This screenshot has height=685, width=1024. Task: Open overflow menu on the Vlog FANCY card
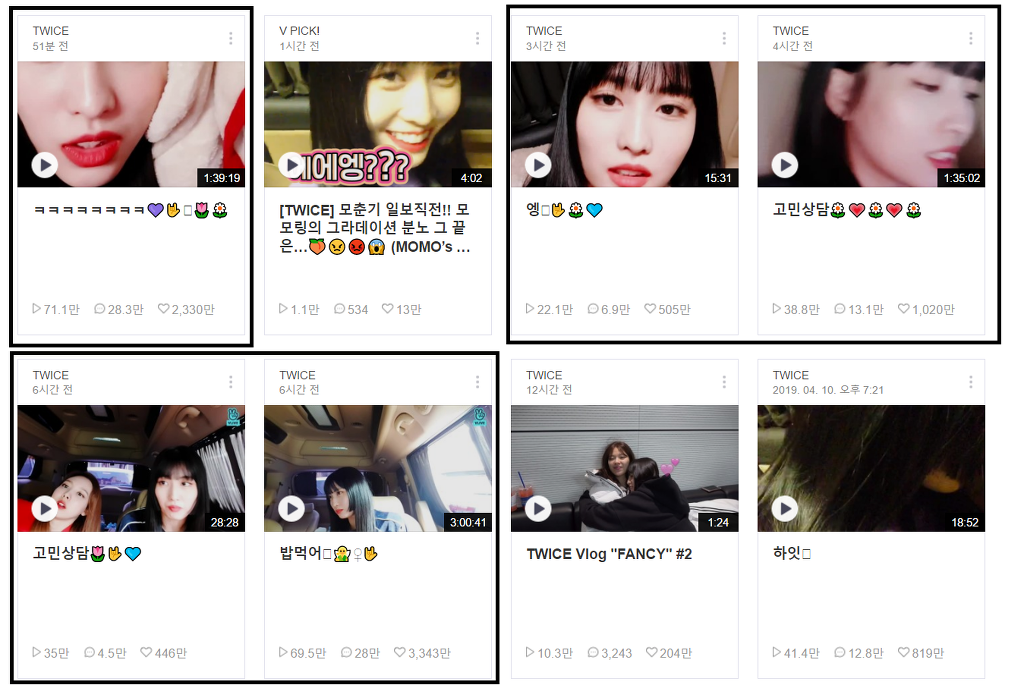point(724,382)
